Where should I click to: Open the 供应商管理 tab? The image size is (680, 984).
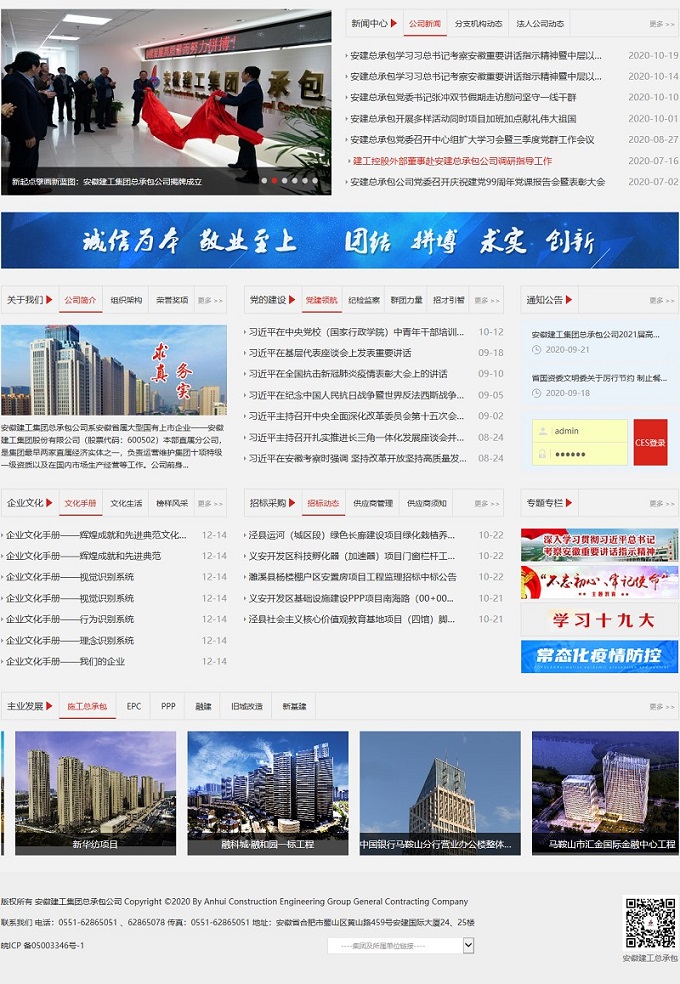pyautogui.click(x=373, y=503)
